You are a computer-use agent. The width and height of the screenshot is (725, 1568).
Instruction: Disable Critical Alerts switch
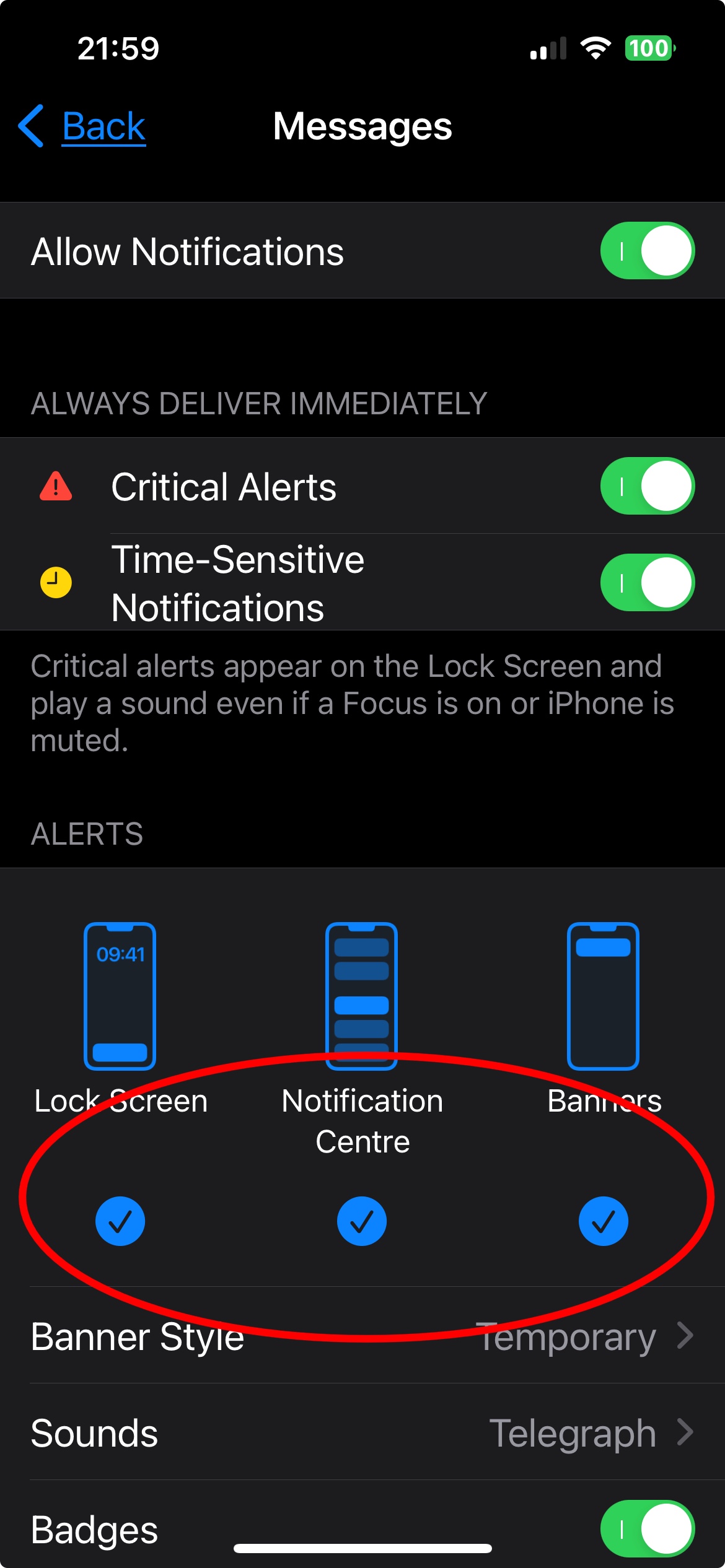tap(647, 486)
